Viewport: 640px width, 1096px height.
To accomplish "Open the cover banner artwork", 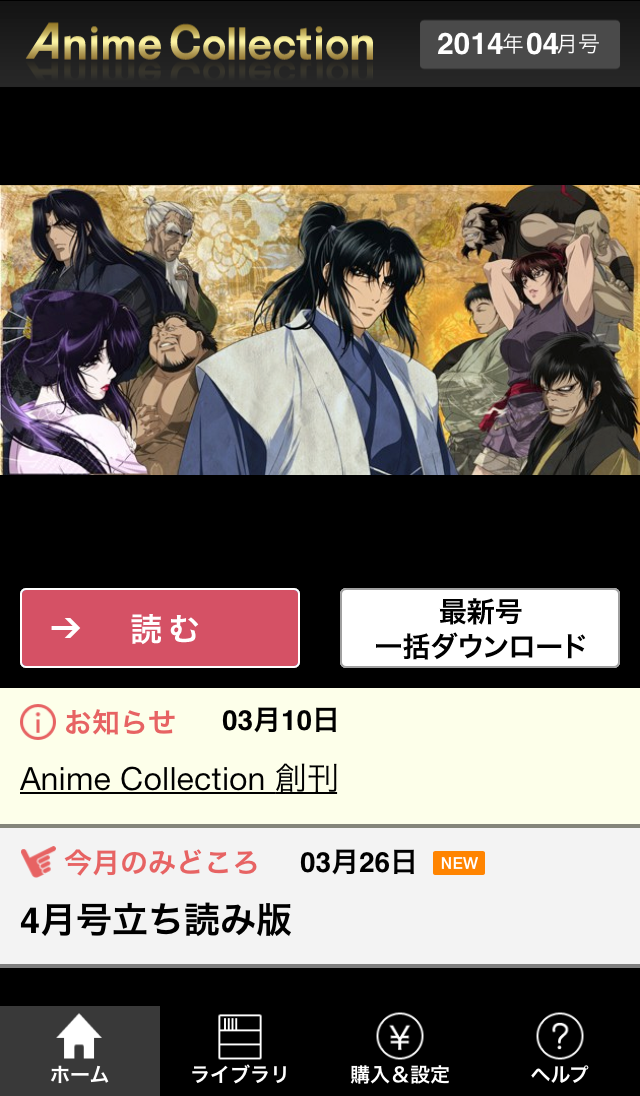I will pos(320,330).
